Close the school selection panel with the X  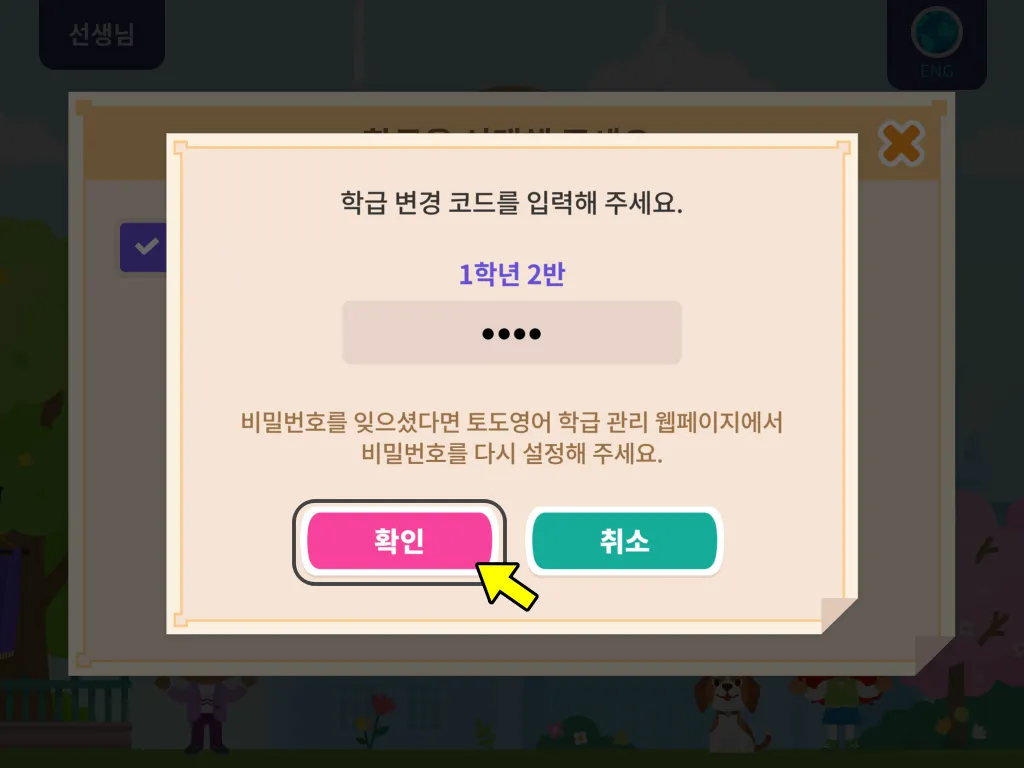tap(900, 144)
